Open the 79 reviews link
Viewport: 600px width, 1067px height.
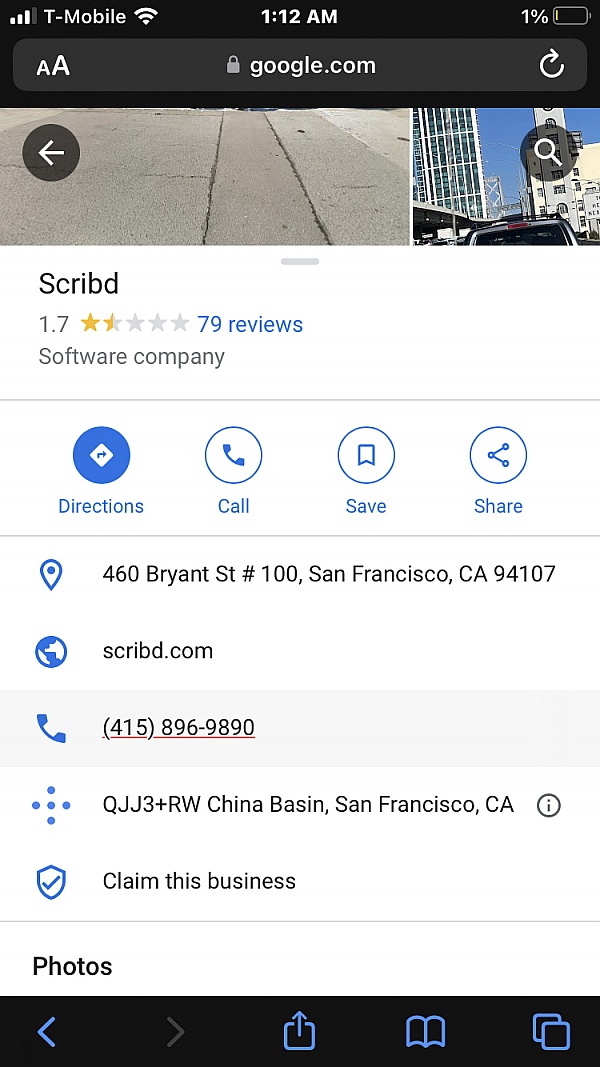(250, 324)
